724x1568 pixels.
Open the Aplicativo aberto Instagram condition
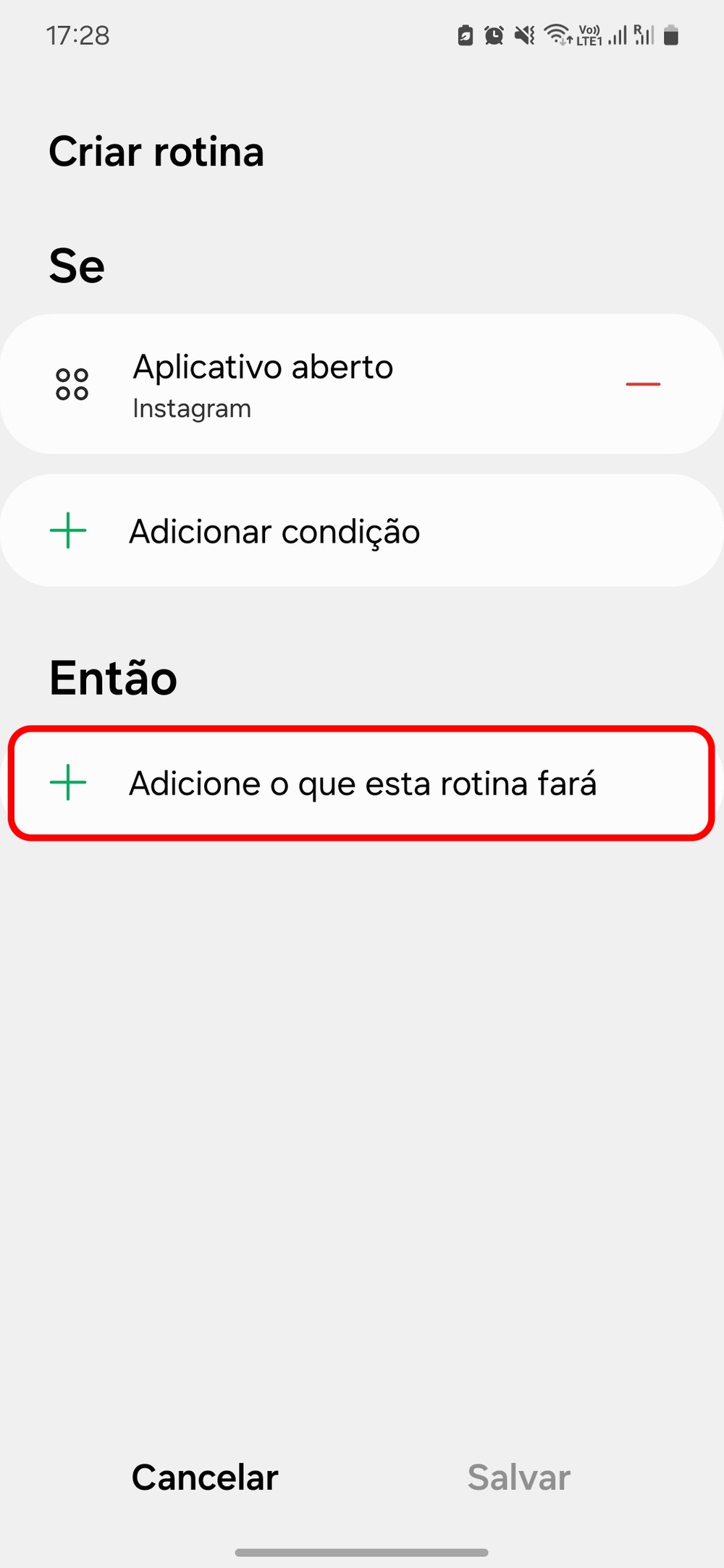290,384
